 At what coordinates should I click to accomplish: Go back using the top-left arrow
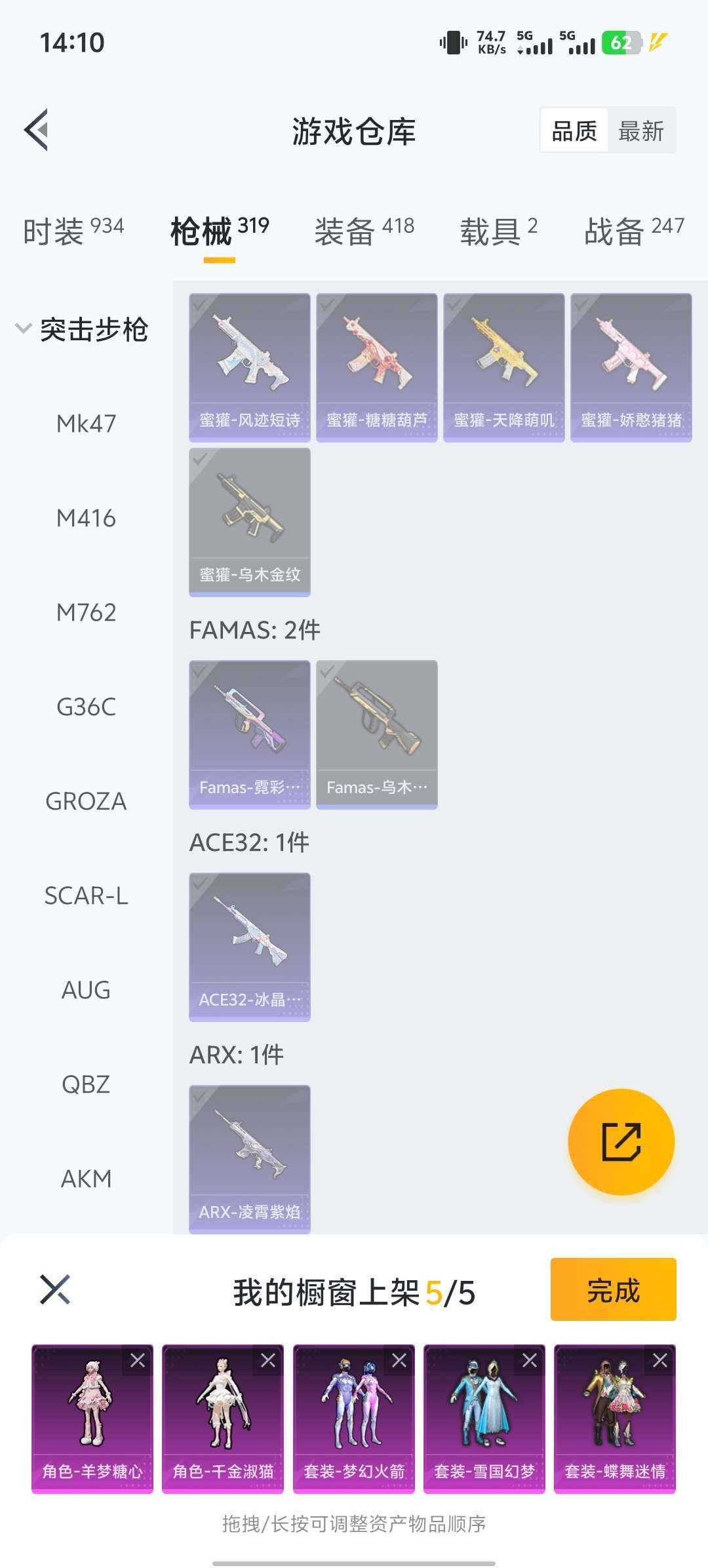click(x=37, y=130)
